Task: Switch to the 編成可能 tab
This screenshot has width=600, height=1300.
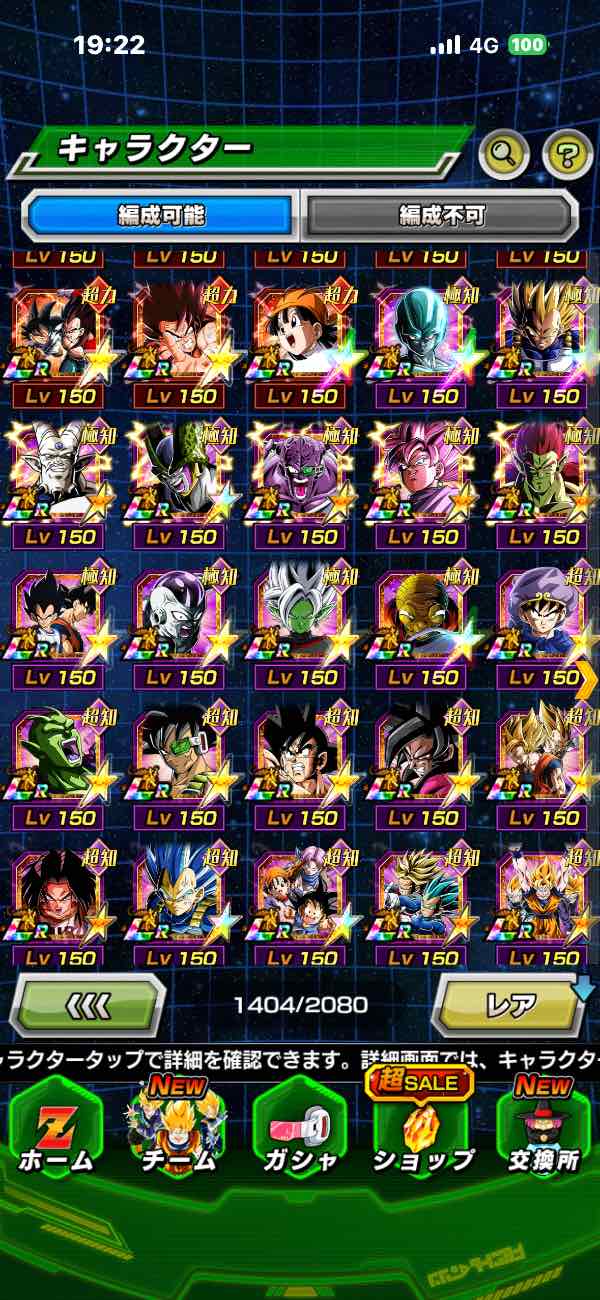Action: click(x=160, y=214)
